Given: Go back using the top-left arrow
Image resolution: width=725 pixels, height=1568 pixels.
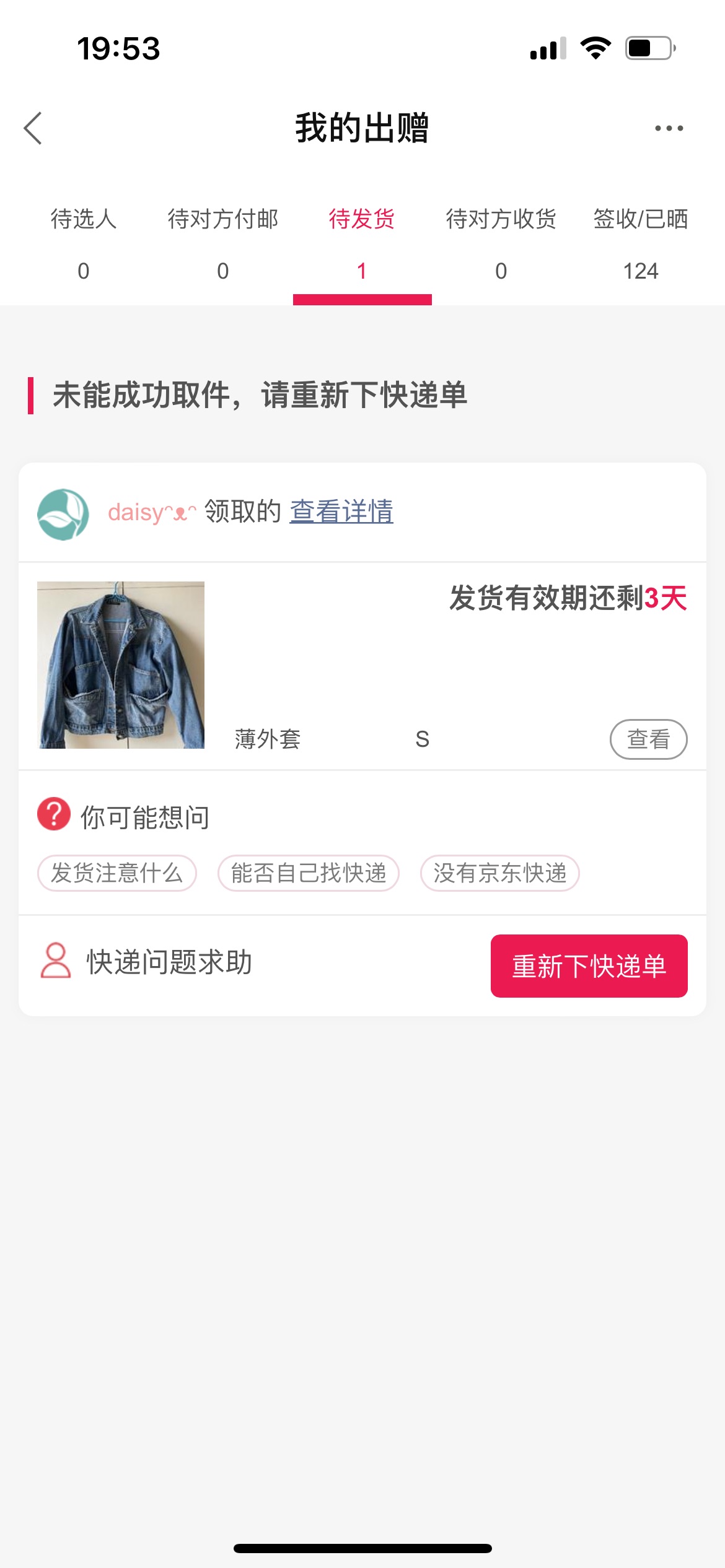Looking at the screenshot, I should click(x=33, y=128).
